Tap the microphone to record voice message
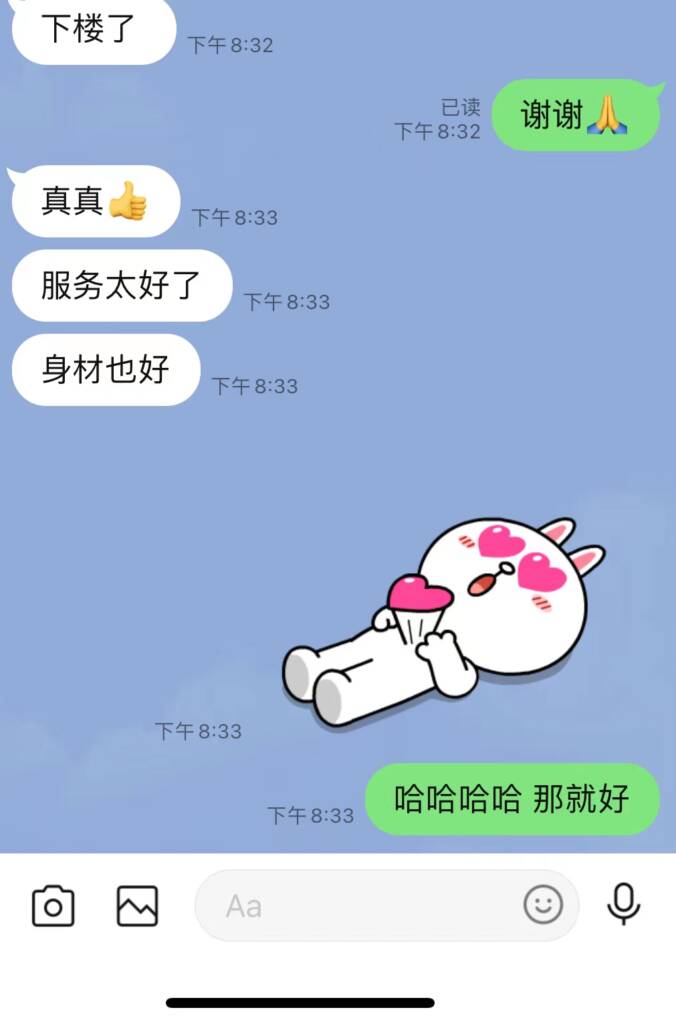The image size is (676, 1024). tap(624, 905)
